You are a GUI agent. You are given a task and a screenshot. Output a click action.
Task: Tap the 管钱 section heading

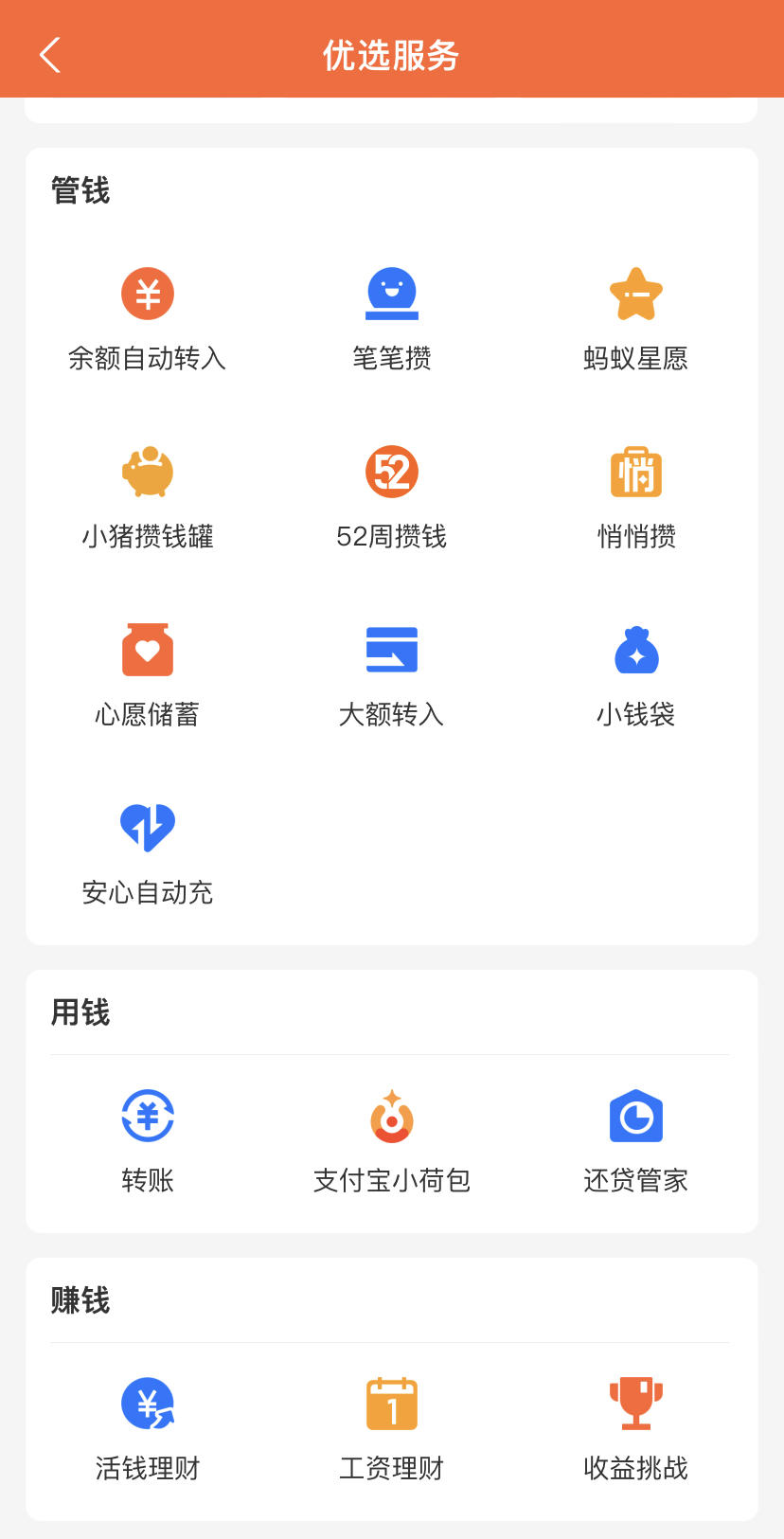(80, 190)
